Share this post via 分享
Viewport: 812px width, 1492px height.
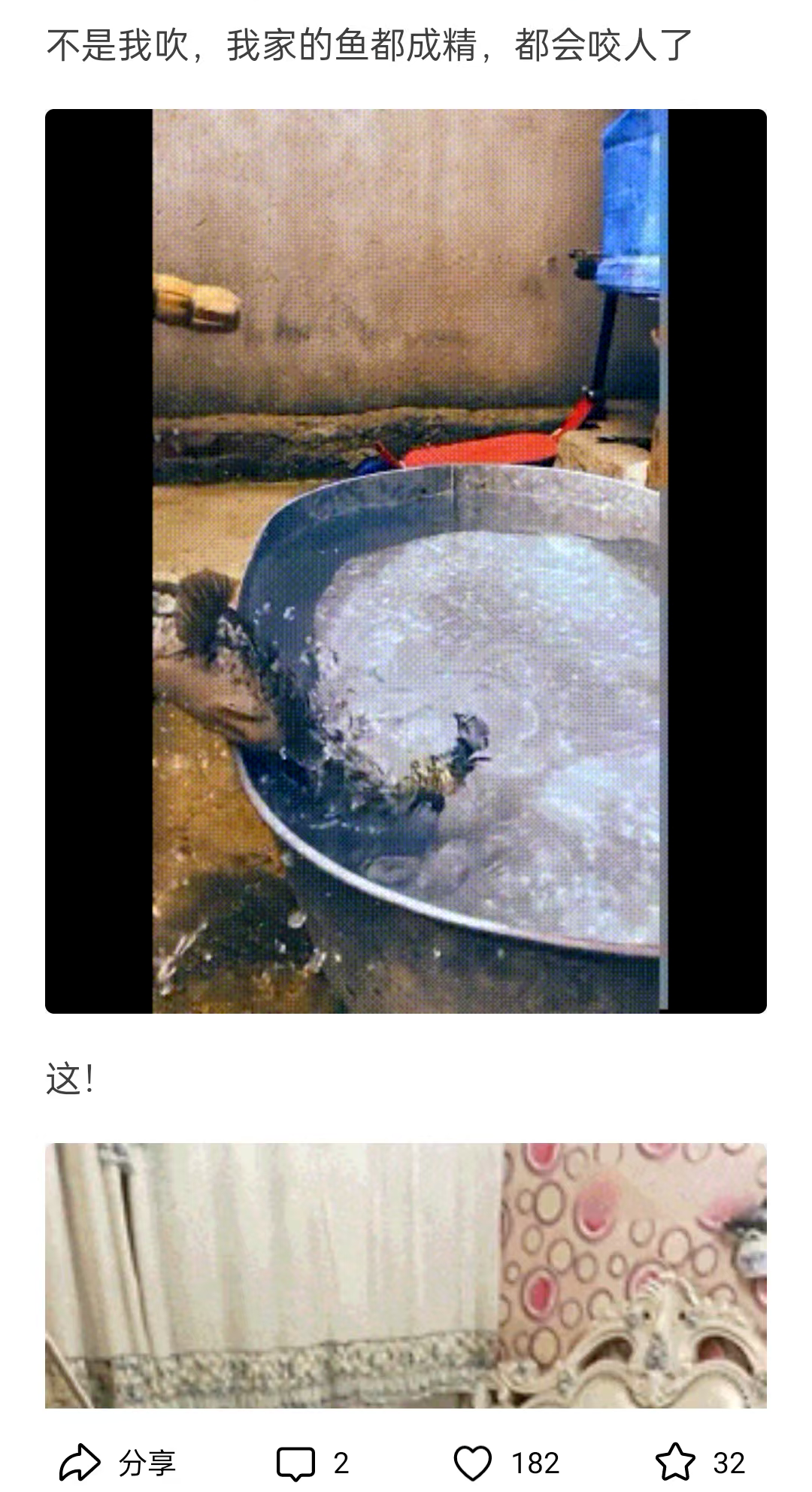(117, 1463)
